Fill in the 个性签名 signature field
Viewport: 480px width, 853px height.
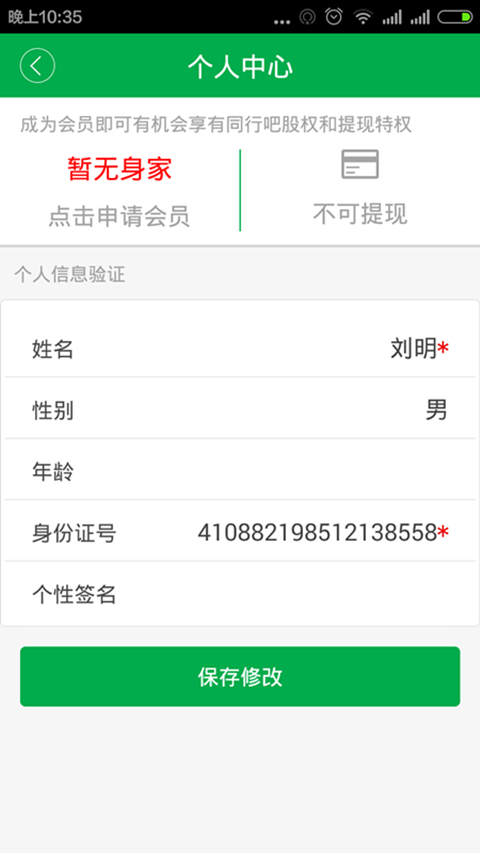[x=240, y=594]
